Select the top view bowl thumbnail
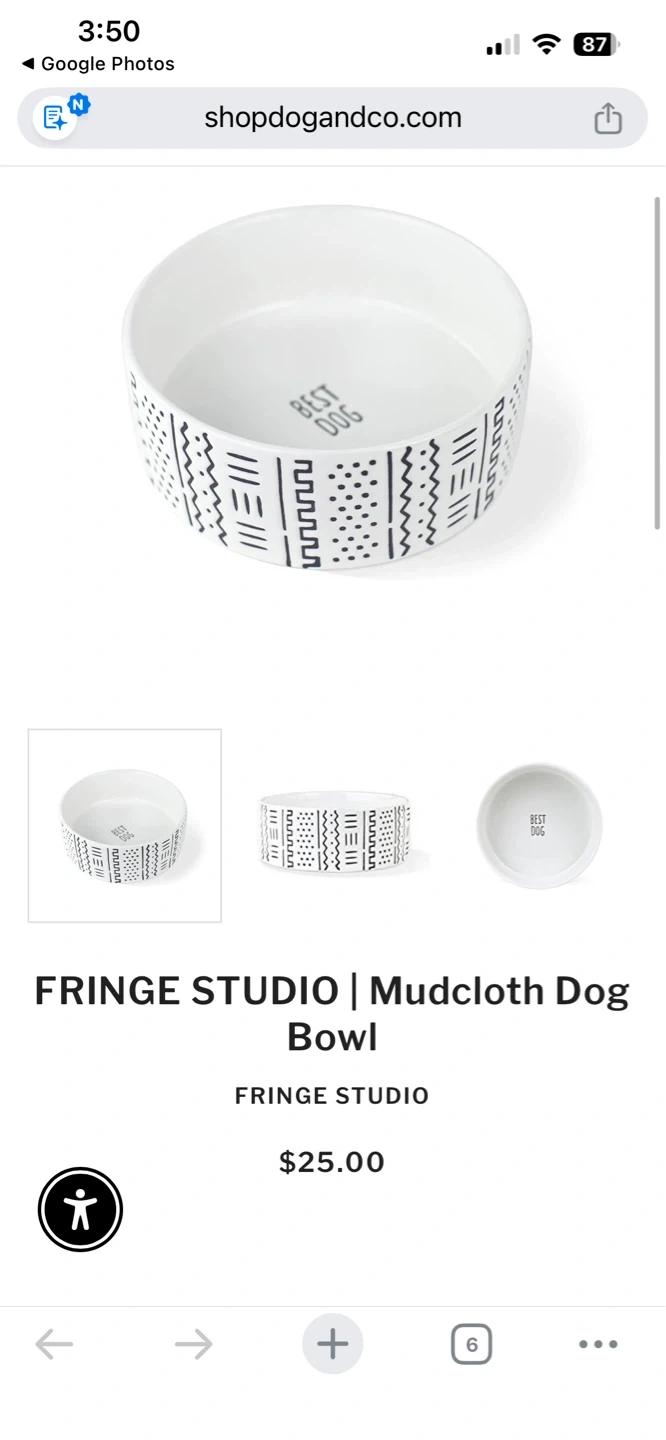Image resolution: width=666 pixels, height=1440 pixels. [539, 826]
